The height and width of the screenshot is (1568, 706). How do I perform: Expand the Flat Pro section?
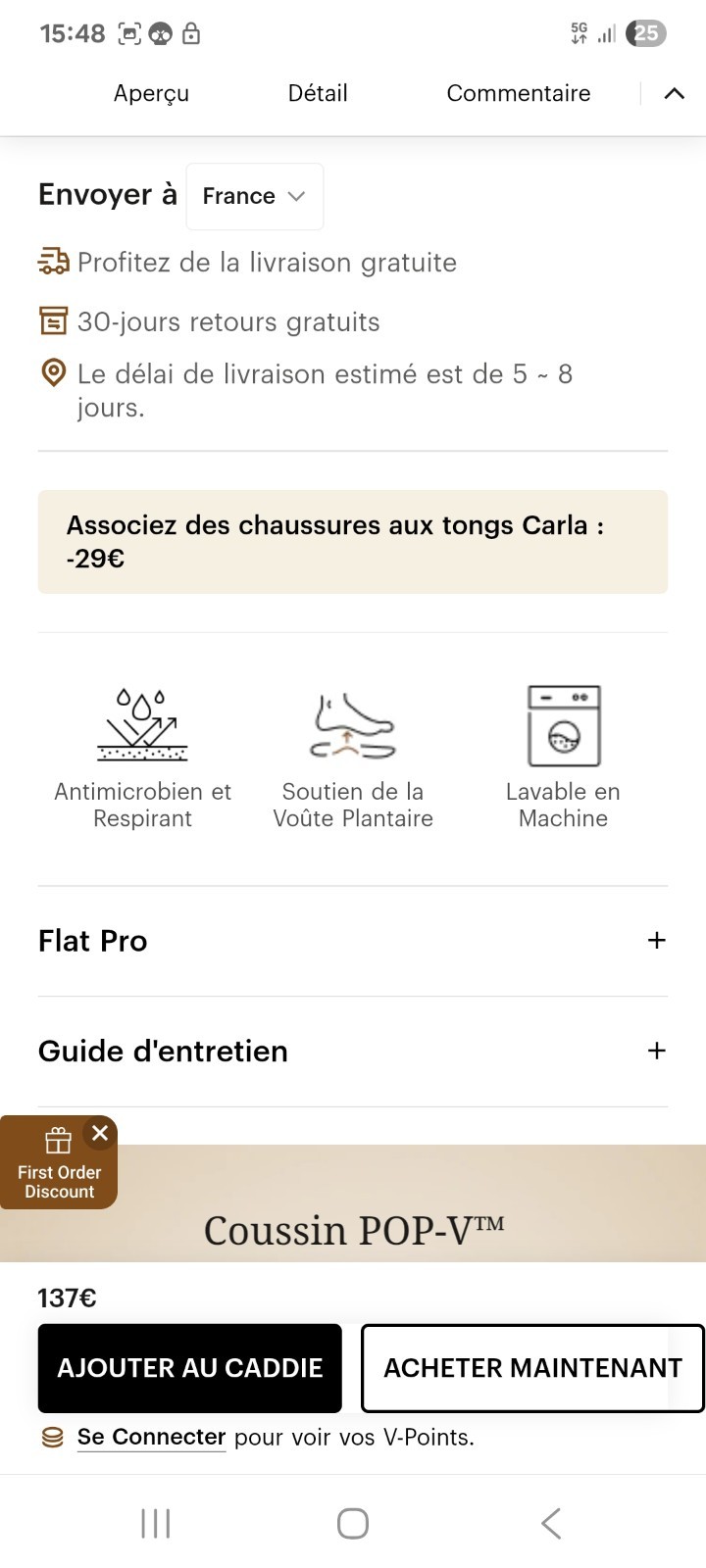tap(353, 941)
